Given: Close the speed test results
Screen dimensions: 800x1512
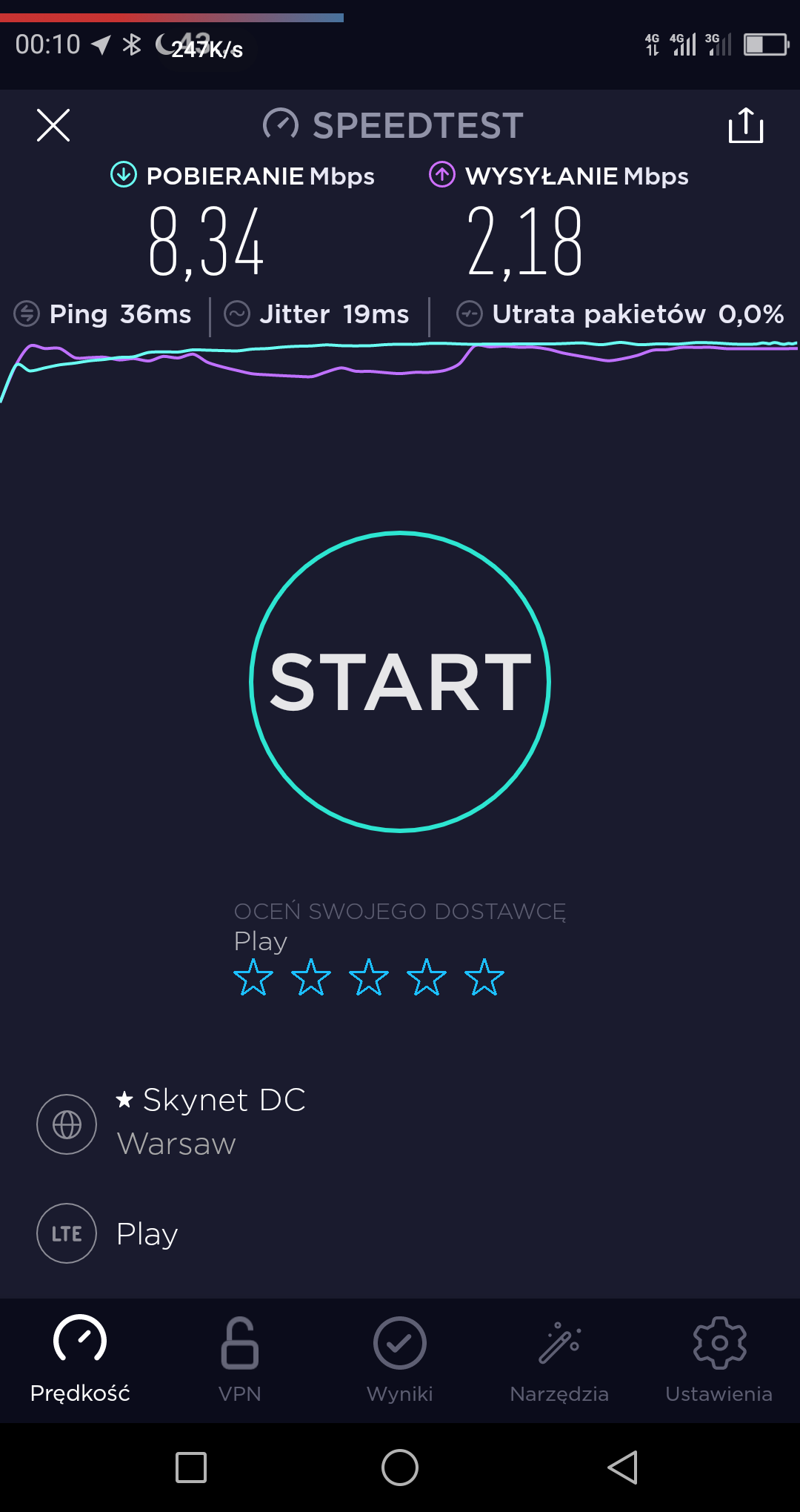Looking at the screenshot, I should pos(53,125).
